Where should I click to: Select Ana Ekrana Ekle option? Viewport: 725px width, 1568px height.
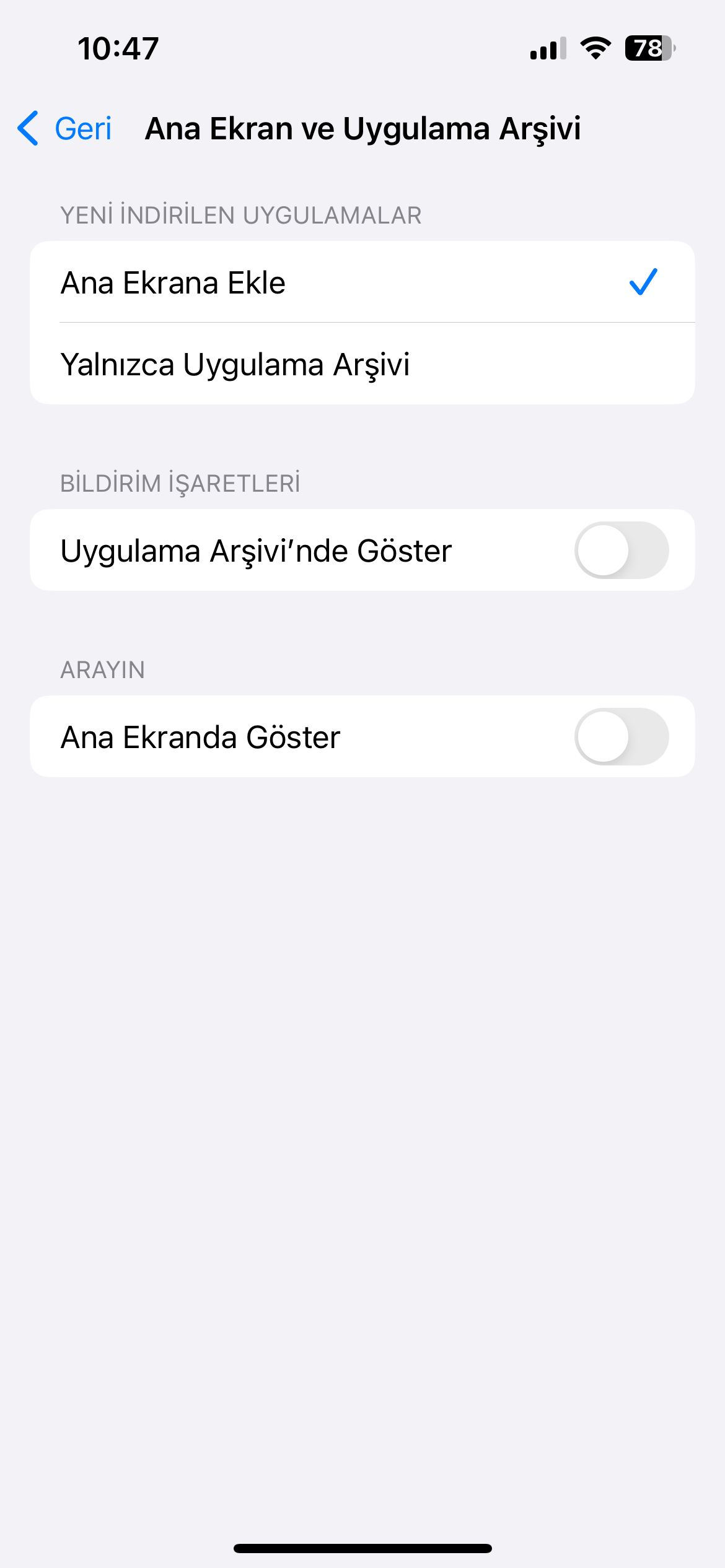(362, 282)
